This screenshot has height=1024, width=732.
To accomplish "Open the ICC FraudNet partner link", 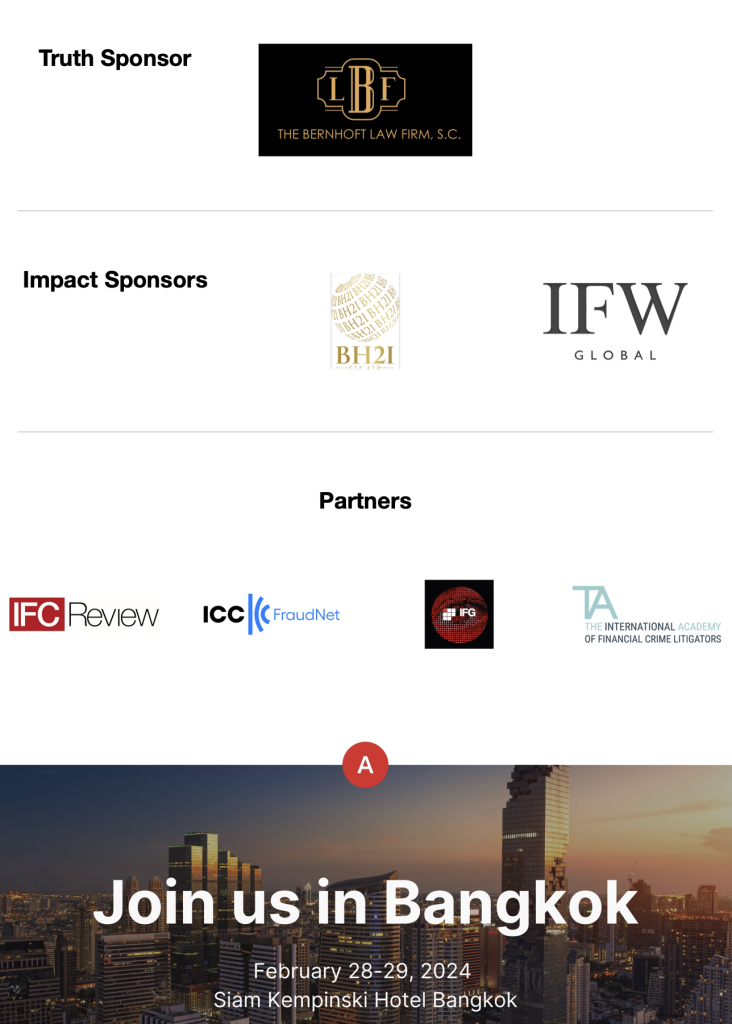I will click(x=271, y=614).
